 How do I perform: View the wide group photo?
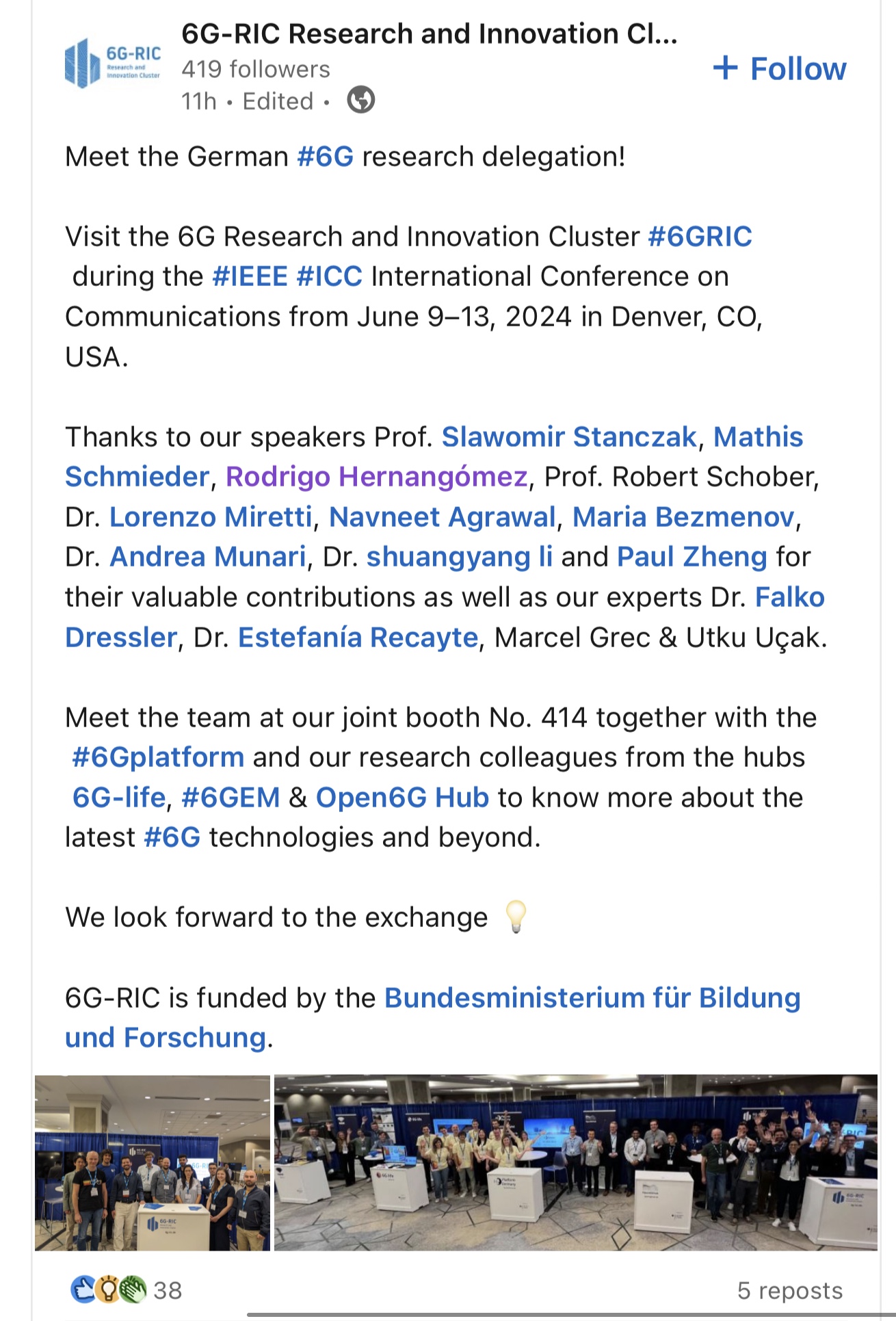pyautogui.click(x=575, y=1162)
